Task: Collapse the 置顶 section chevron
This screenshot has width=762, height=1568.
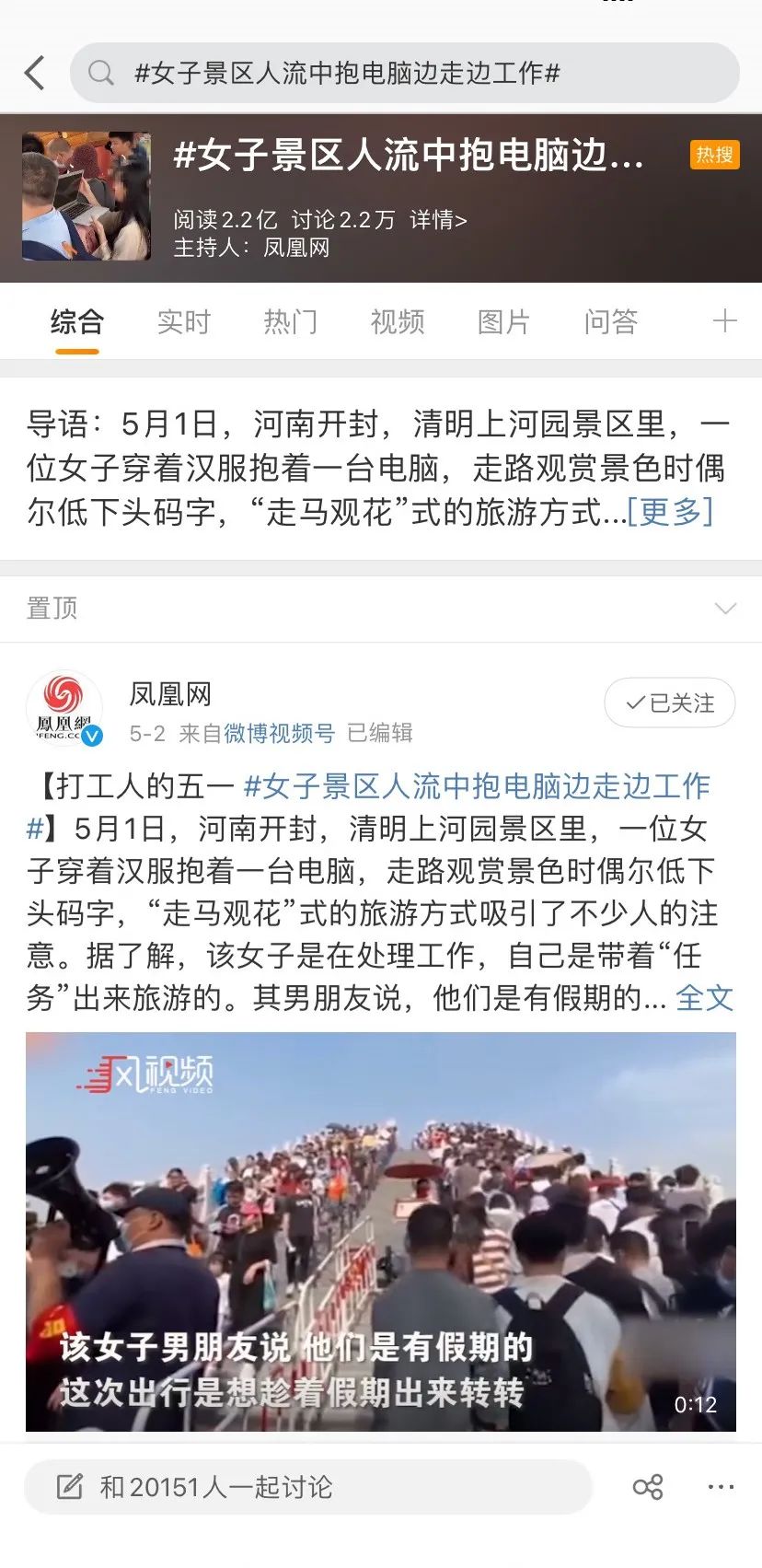Action: coord(726,609)
